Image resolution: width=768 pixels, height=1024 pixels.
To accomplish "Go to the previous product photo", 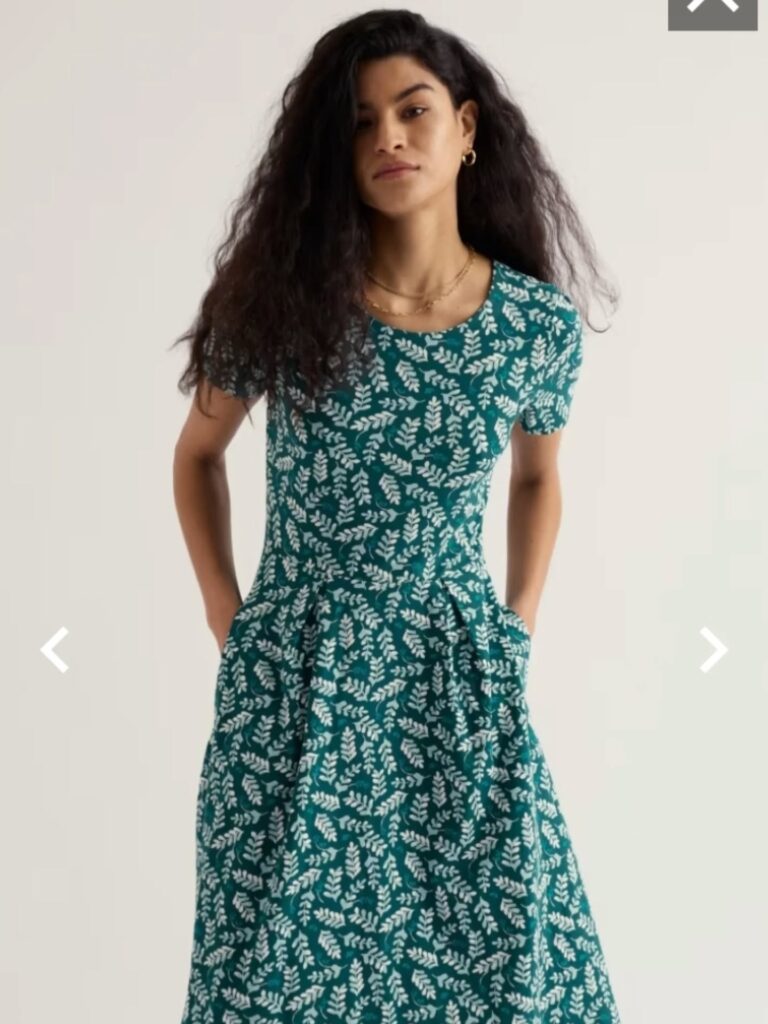I will (x=55, y=650).
